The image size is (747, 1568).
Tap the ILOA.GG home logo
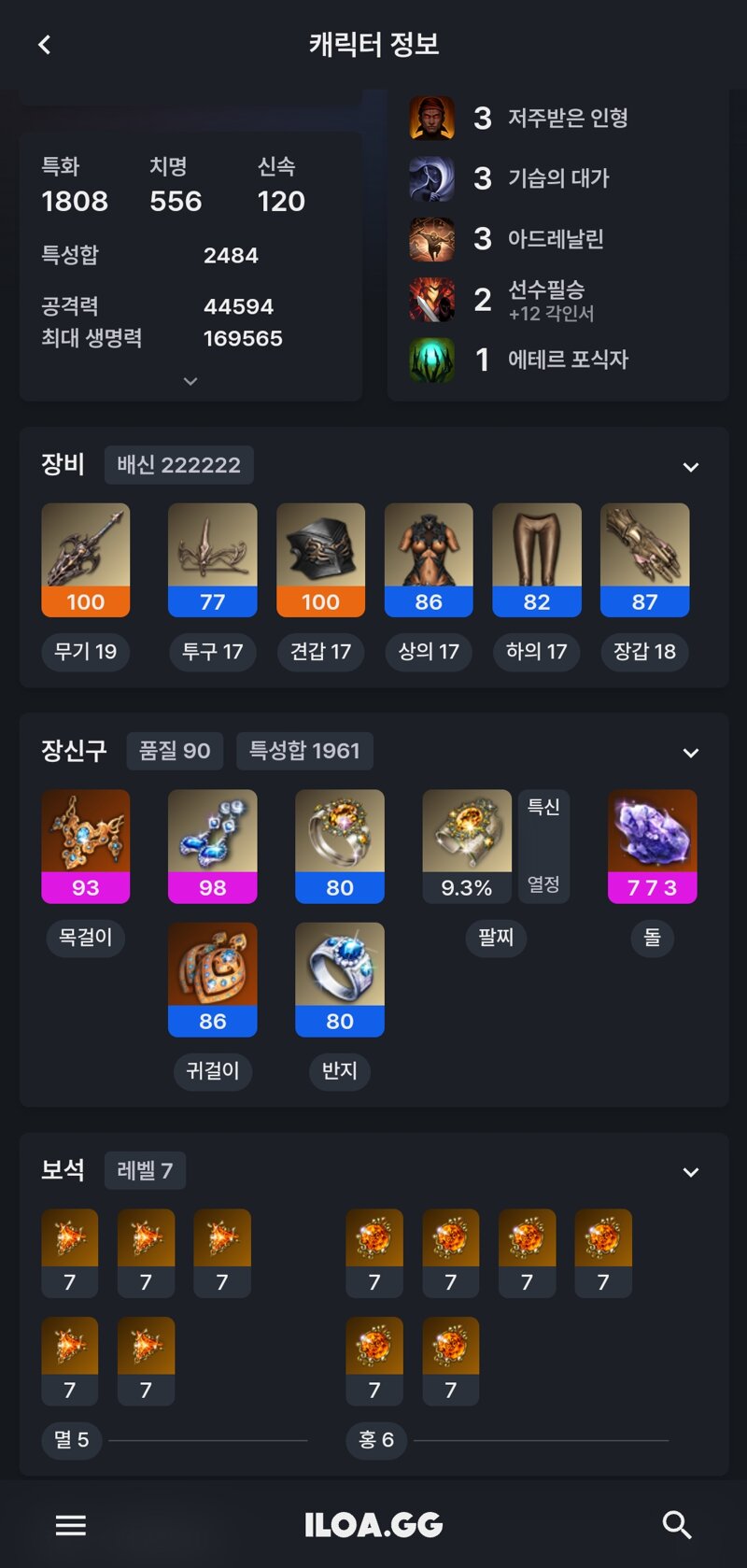click(x=373, y=1525)
